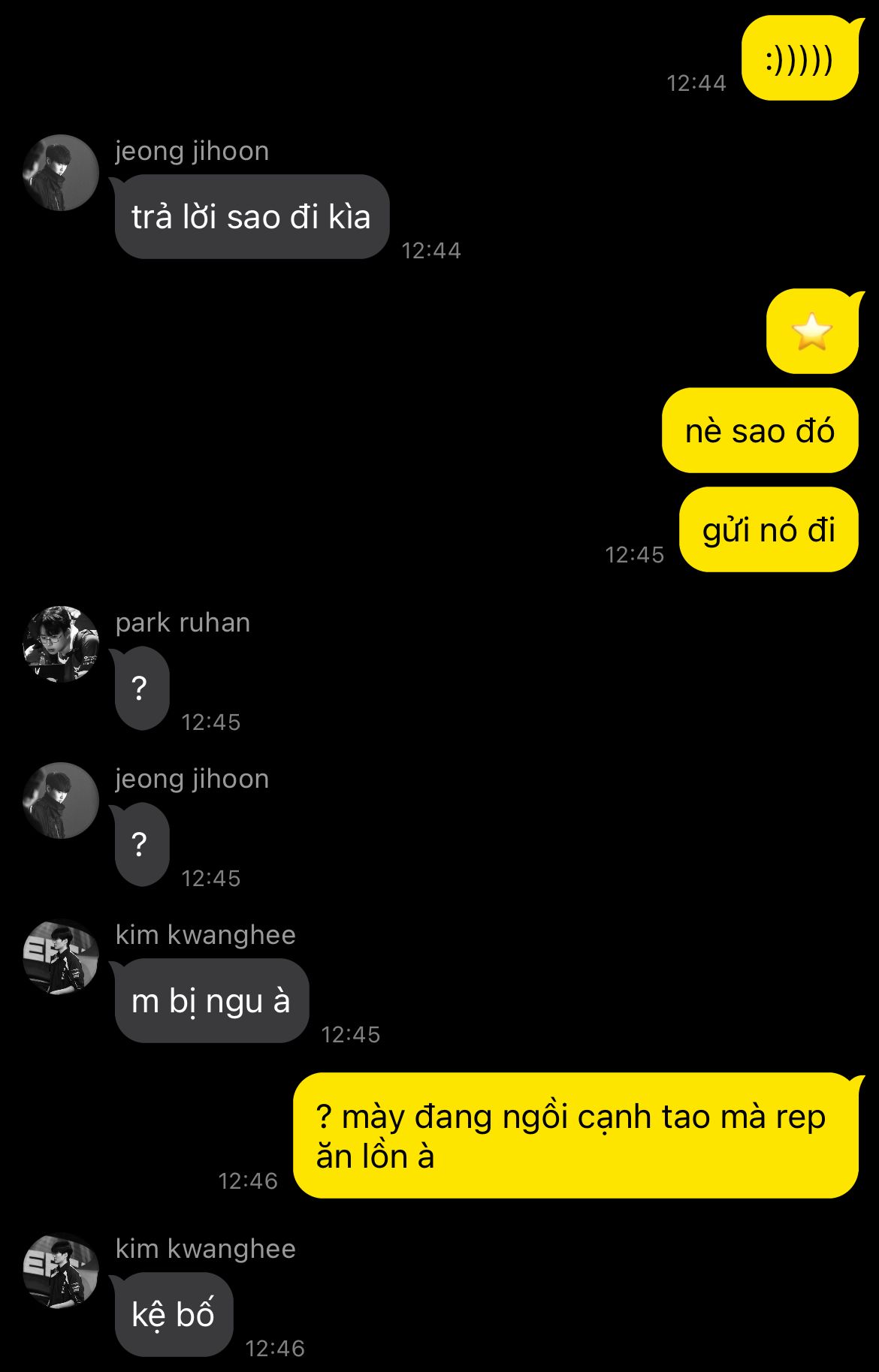Open jeong jihoon's avatar beside his '?' message
The width and height of the screenshot is (879, 1372).
[x=61, y=801]
